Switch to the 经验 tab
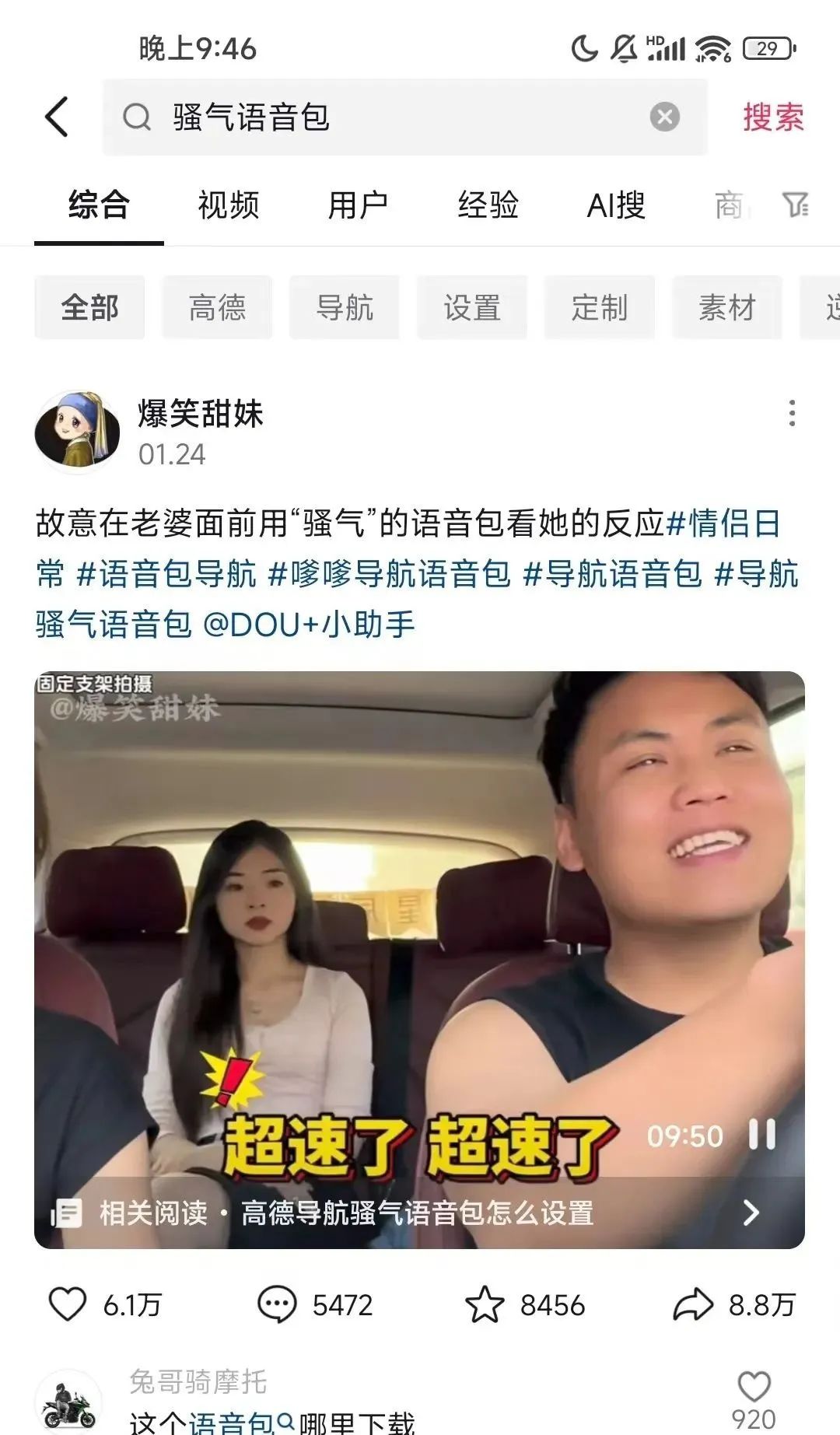The height and width of the screenshot is (1435, 840). click(488, 205)
